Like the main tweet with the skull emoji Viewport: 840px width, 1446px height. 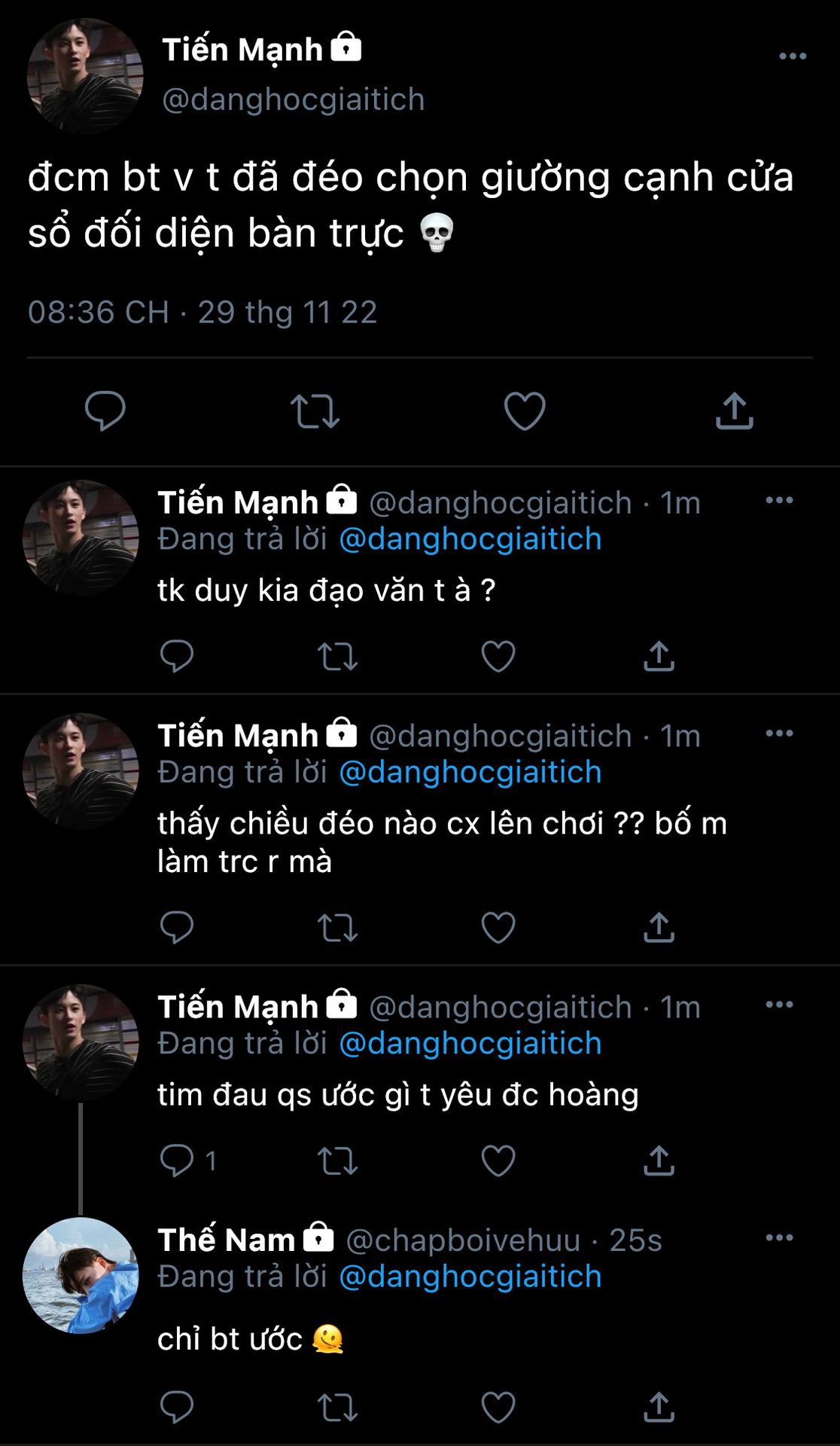point(524,411)
